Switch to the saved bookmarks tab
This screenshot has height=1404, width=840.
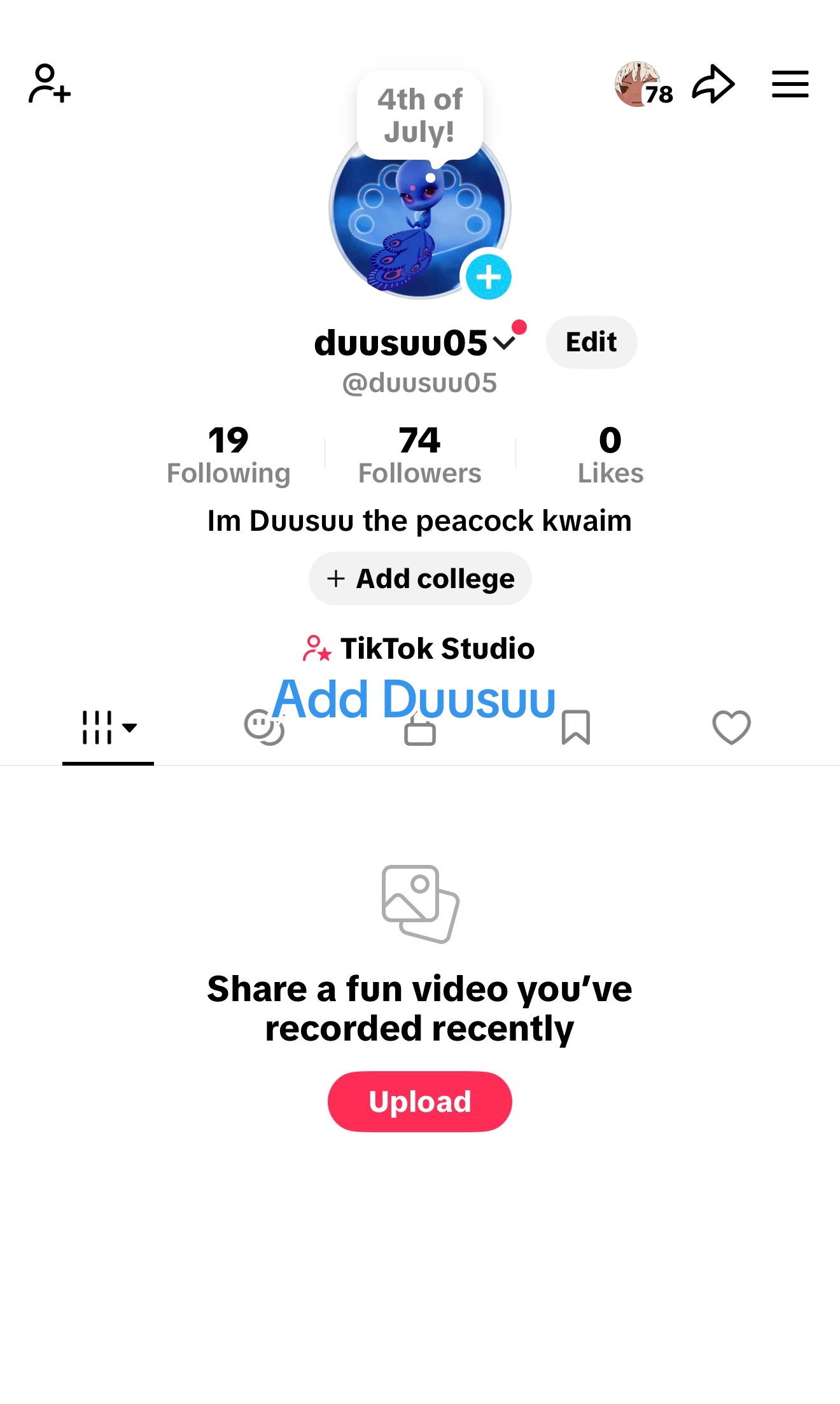tap(576, 727)
